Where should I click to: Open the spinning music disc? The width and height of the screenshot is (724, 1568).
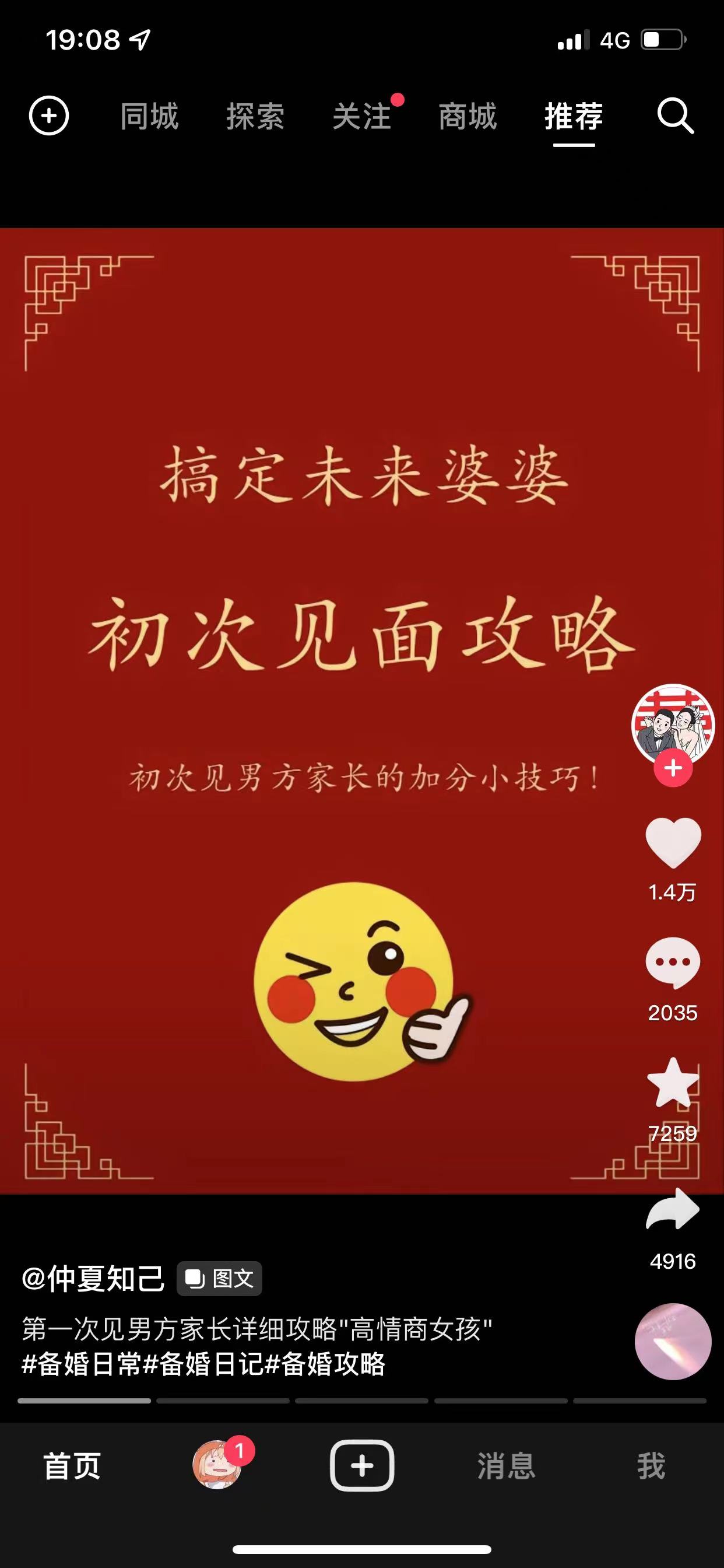pos(673,1341)
